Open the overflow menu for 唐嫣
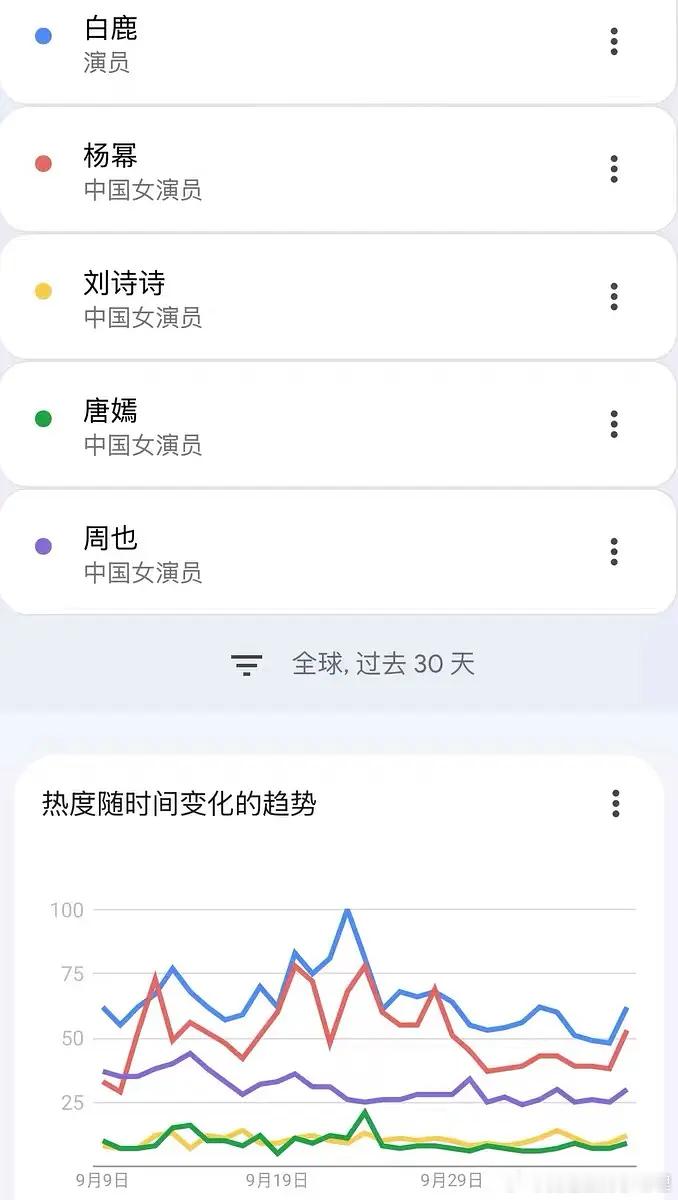The image size is (678, 1200). (x=614, y=424)
